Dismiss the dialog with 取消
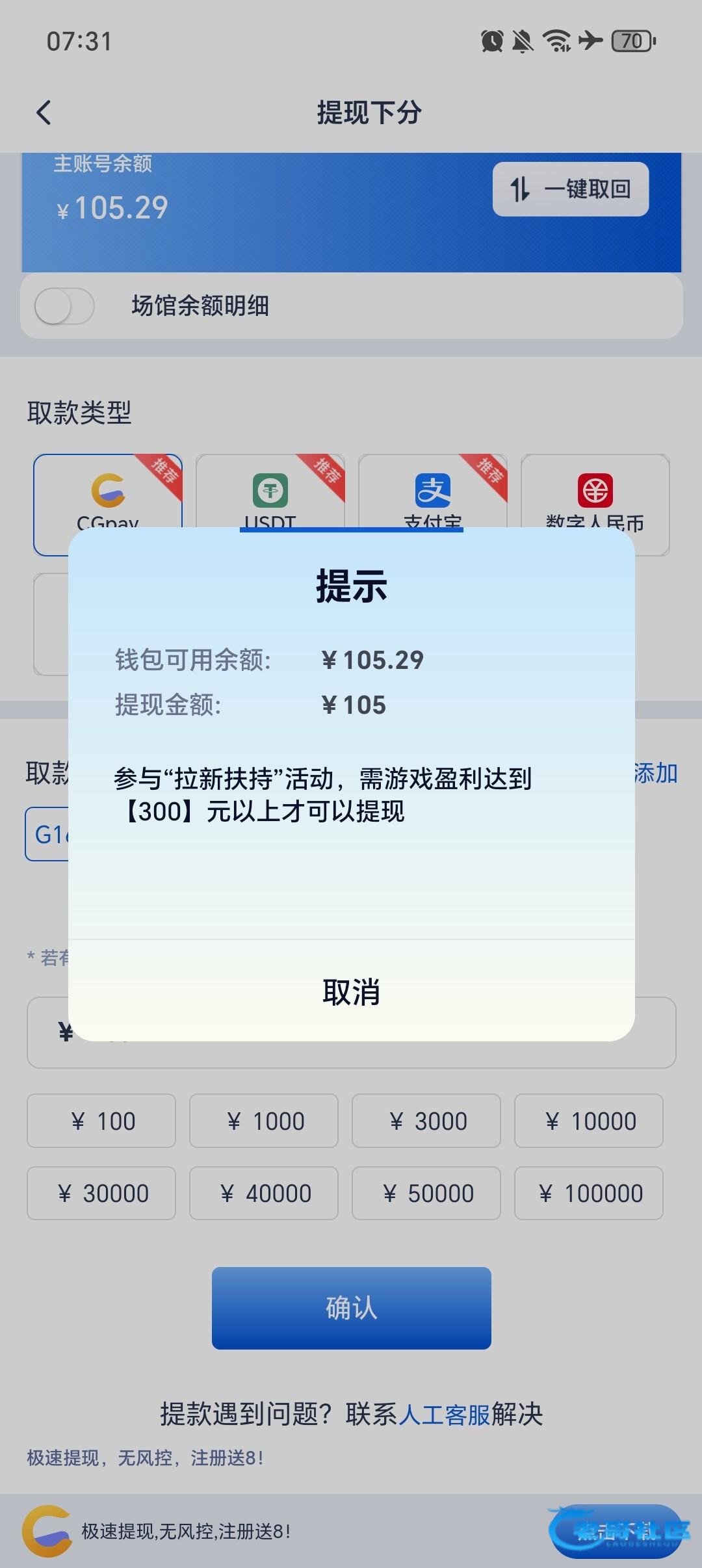 (351, 992)
